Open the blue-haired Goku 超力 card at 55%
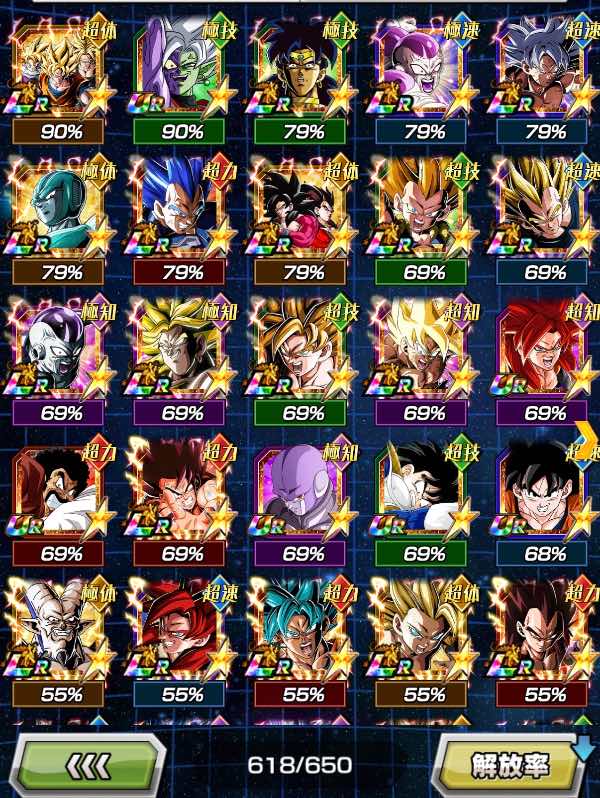 (300, 630)
